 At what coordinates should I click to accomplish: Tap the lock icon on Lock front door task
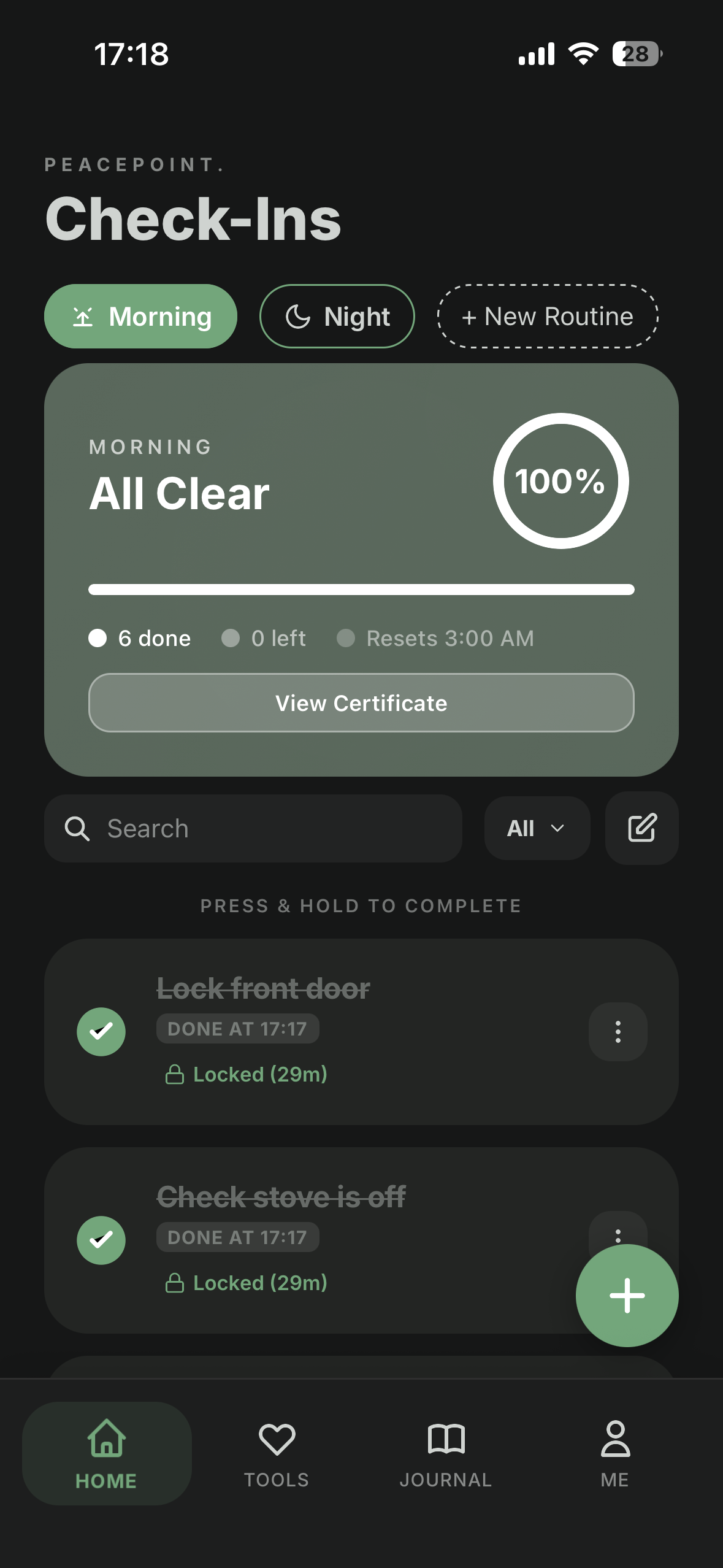click(175, 1074)
